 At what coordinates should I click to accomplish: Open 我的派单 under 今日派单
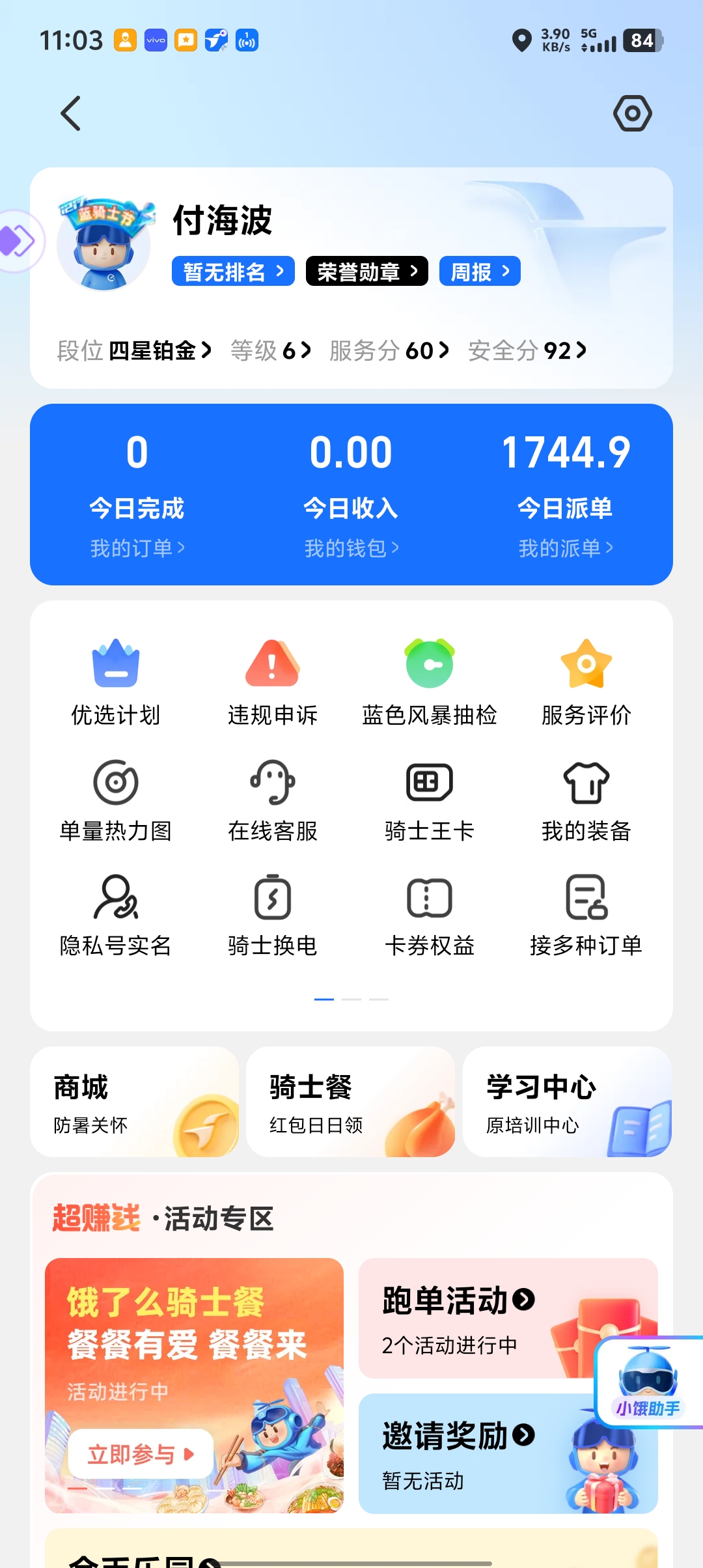566,548
